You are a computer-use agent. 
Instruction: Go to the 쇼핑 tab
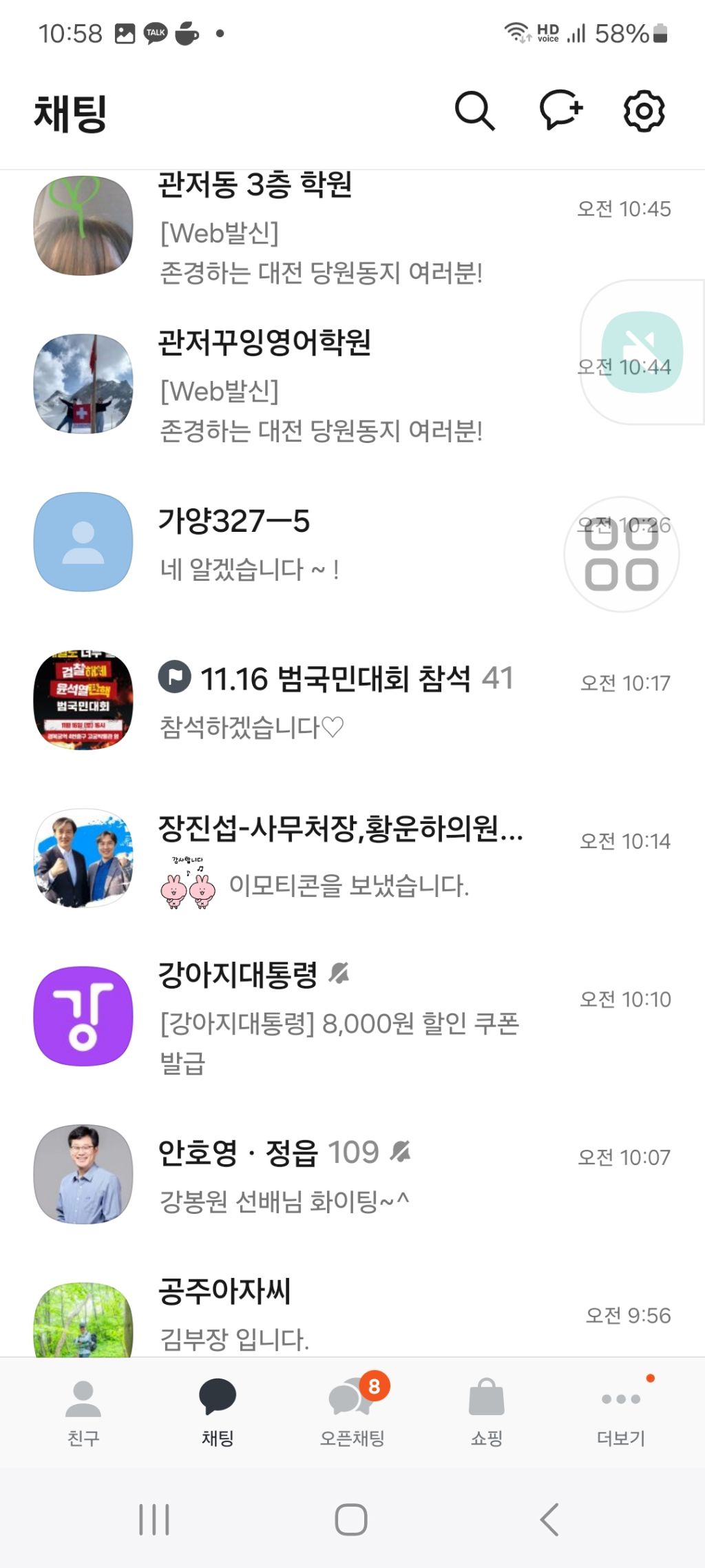(487, 1412)
